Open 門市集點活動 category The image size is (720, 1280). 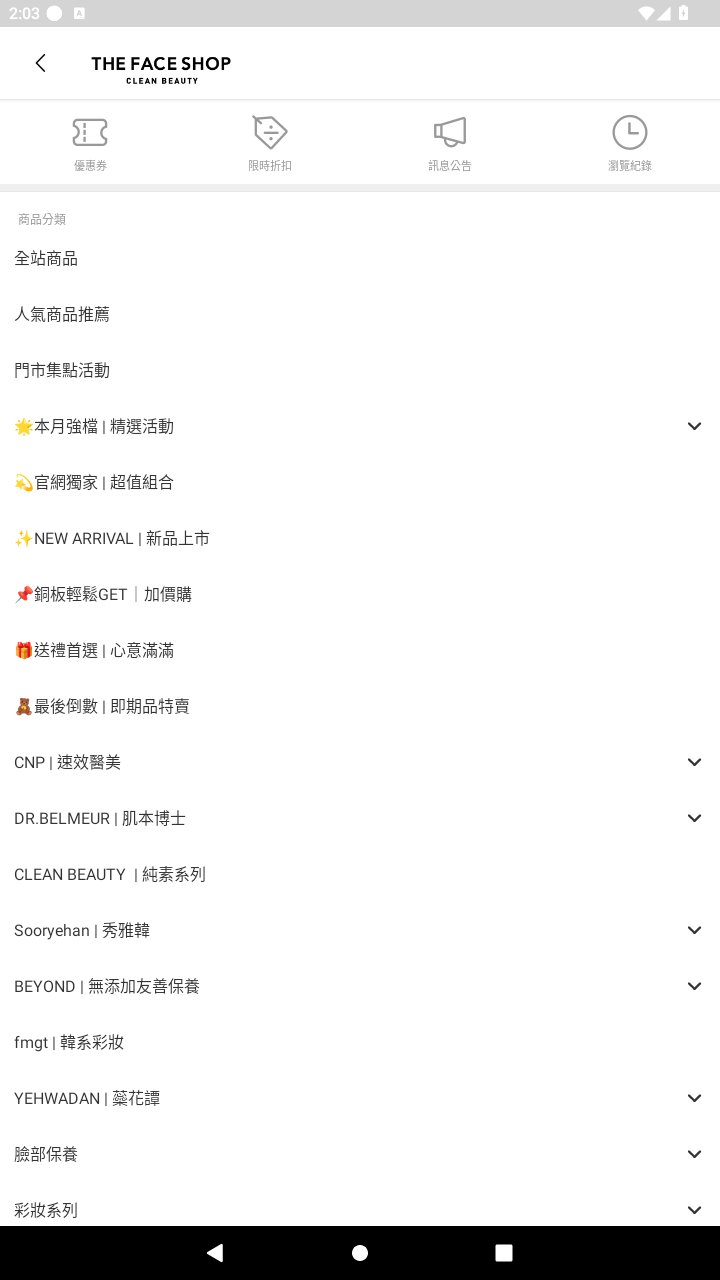click(x=62, y=371)
